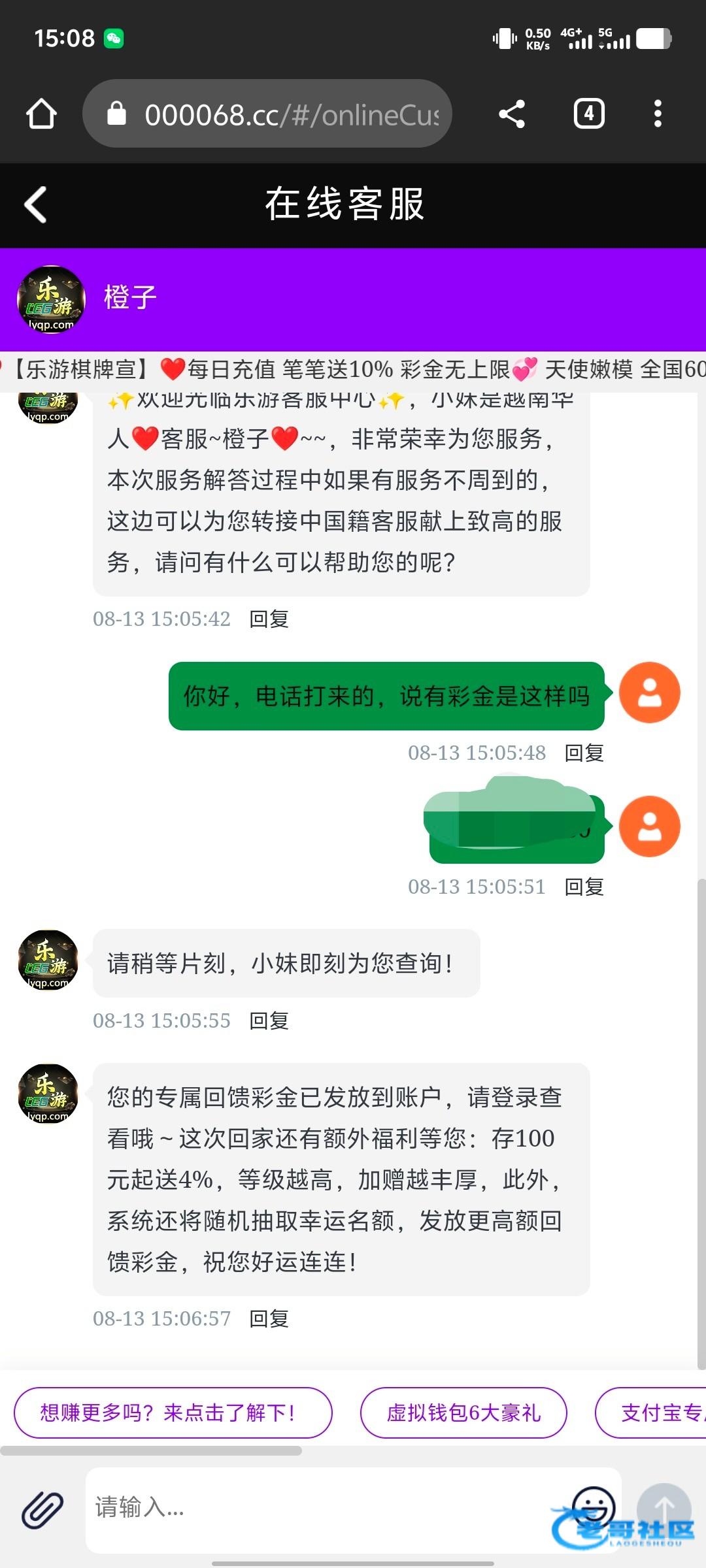Reply to the 15:06:57 bonus message

[269, 1318]
